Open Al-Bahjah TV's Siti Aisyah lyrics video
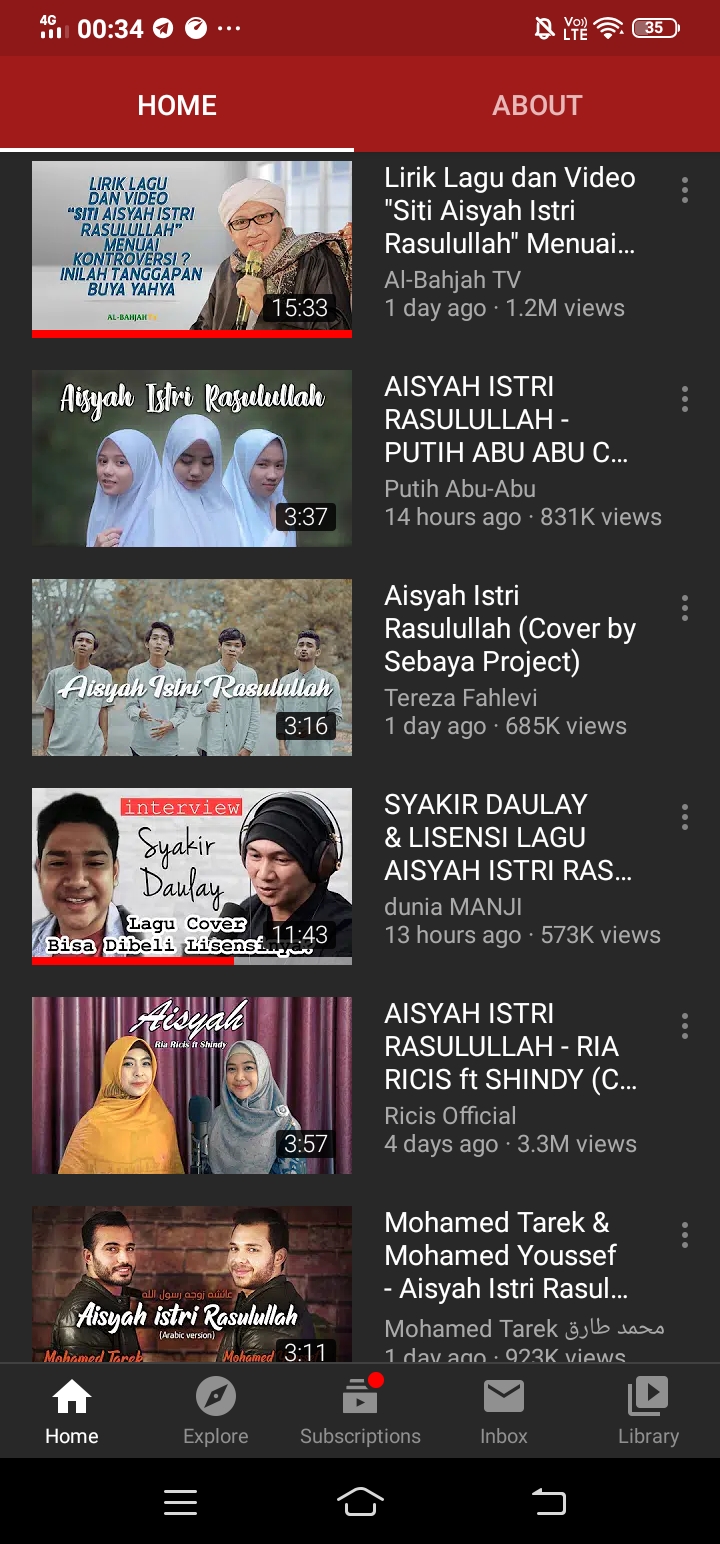 coord(192,248)
